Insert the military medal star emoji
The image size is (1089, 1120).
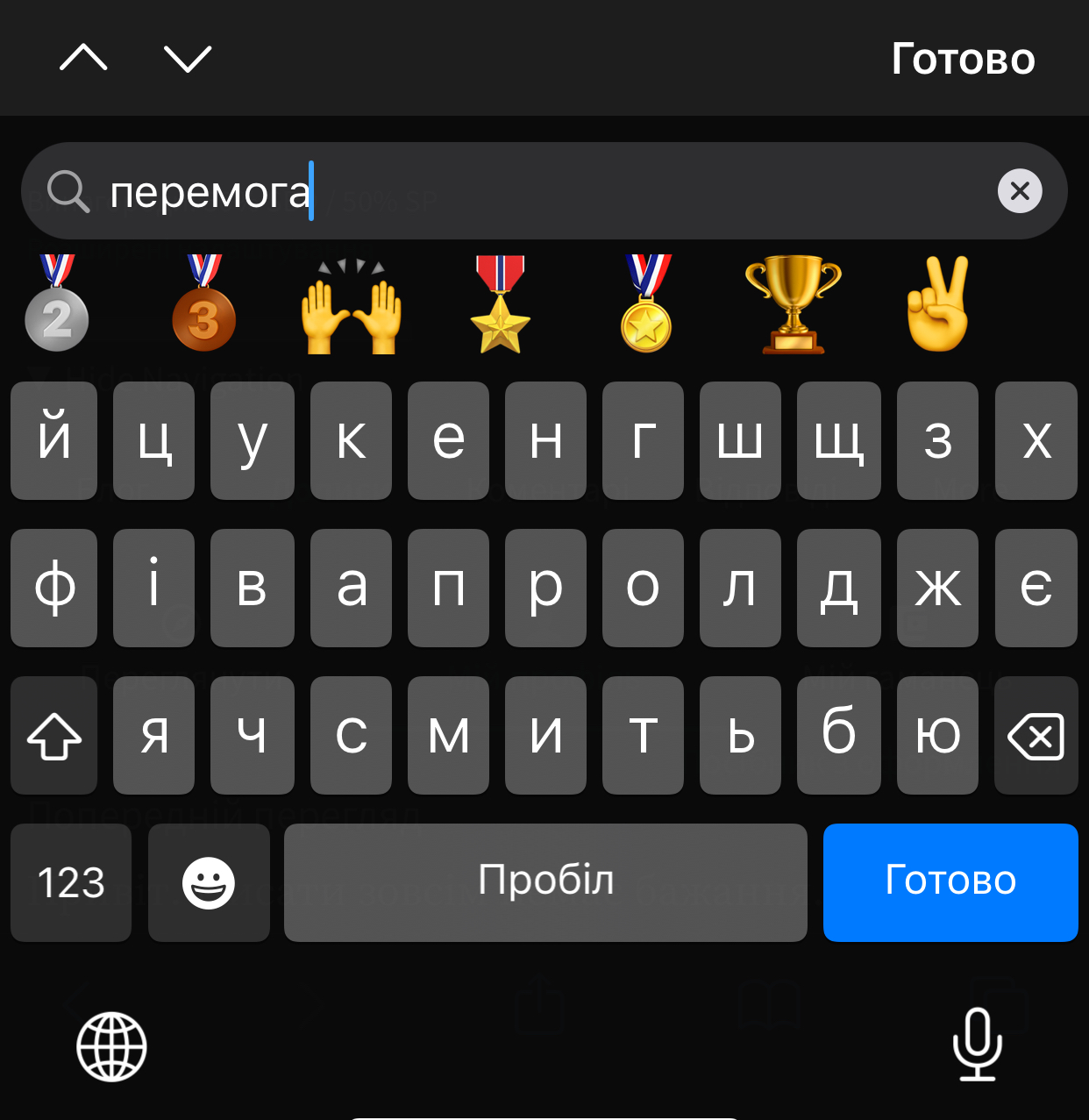[500, 304]
